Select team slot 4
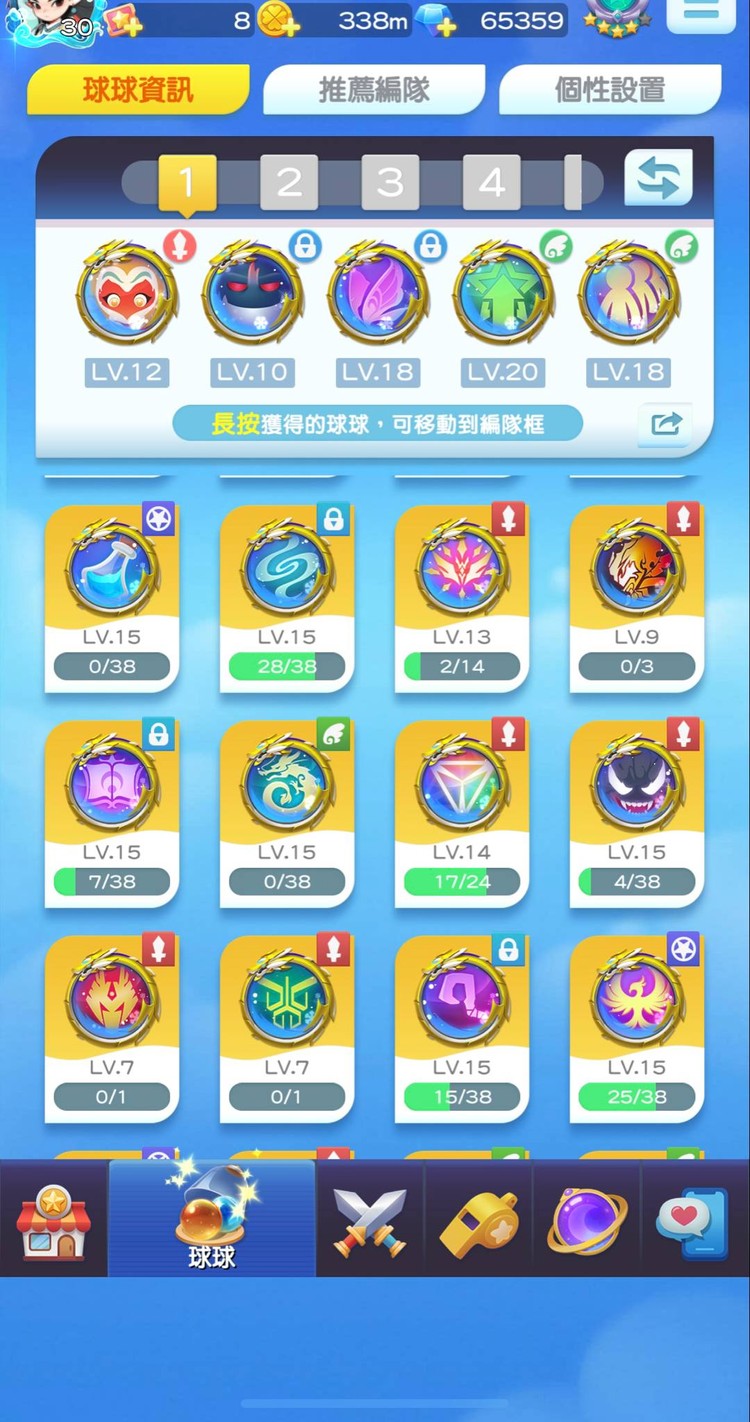 tap(491, 182)
